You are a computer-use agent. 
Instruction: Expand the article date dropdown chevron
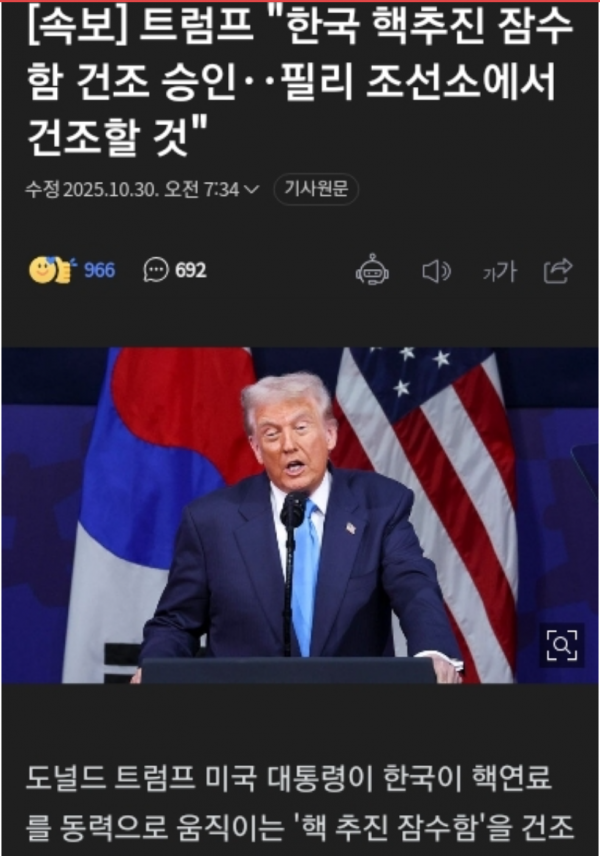252,190
